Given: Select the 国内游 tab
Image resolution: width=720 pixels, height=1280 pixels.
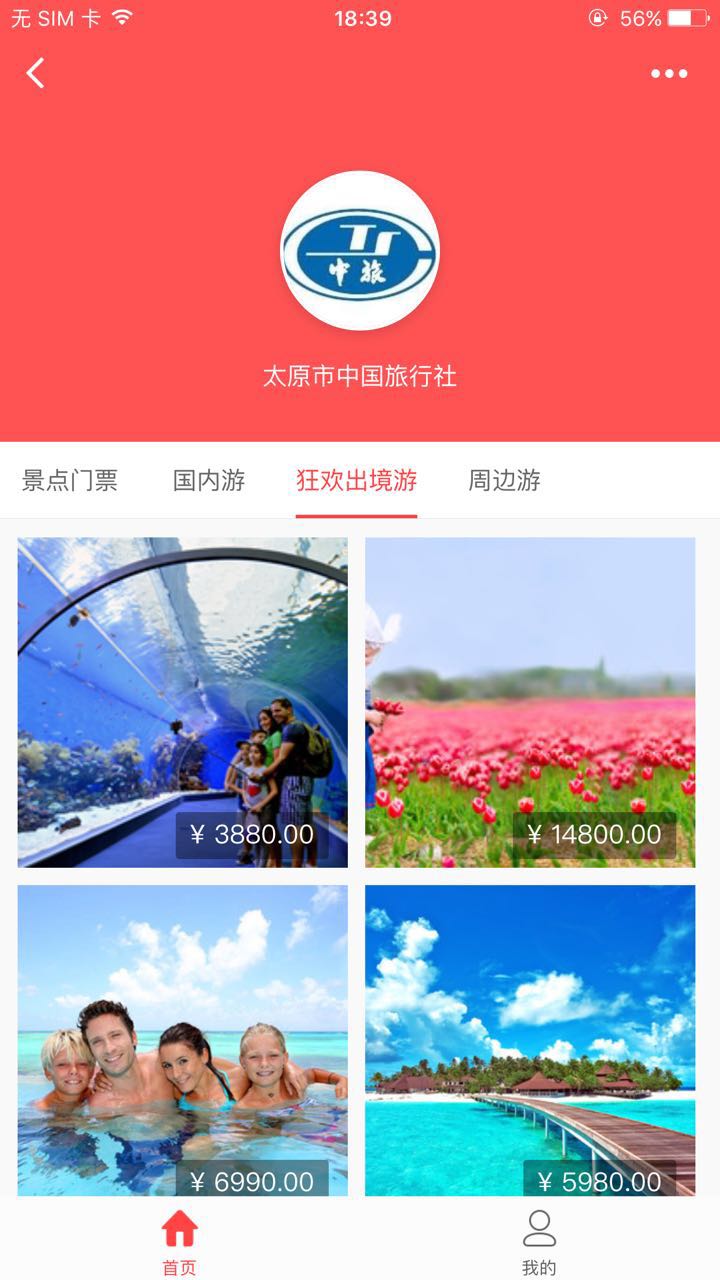Looking at the screenshot, I should click(209, 481).
